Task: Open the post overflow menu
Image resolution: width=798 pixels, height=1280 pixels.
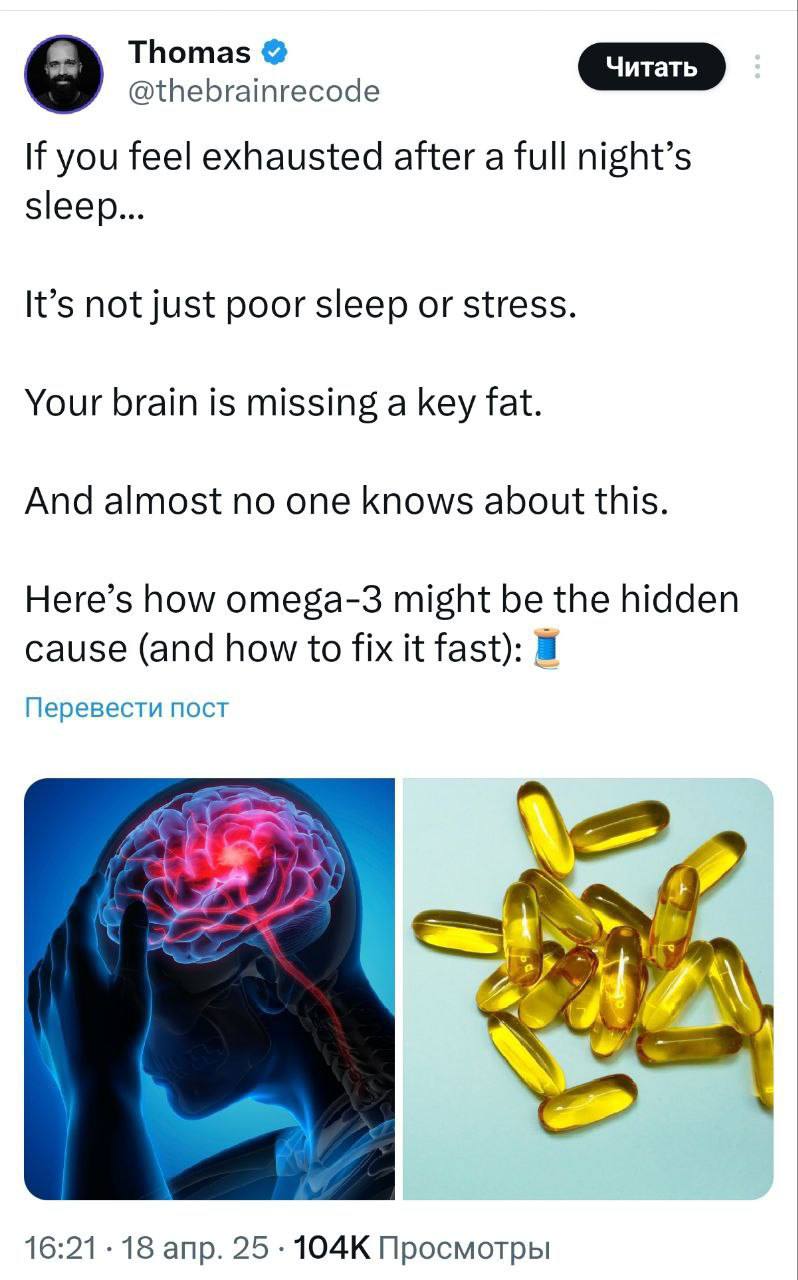Action: pos(757,67)
